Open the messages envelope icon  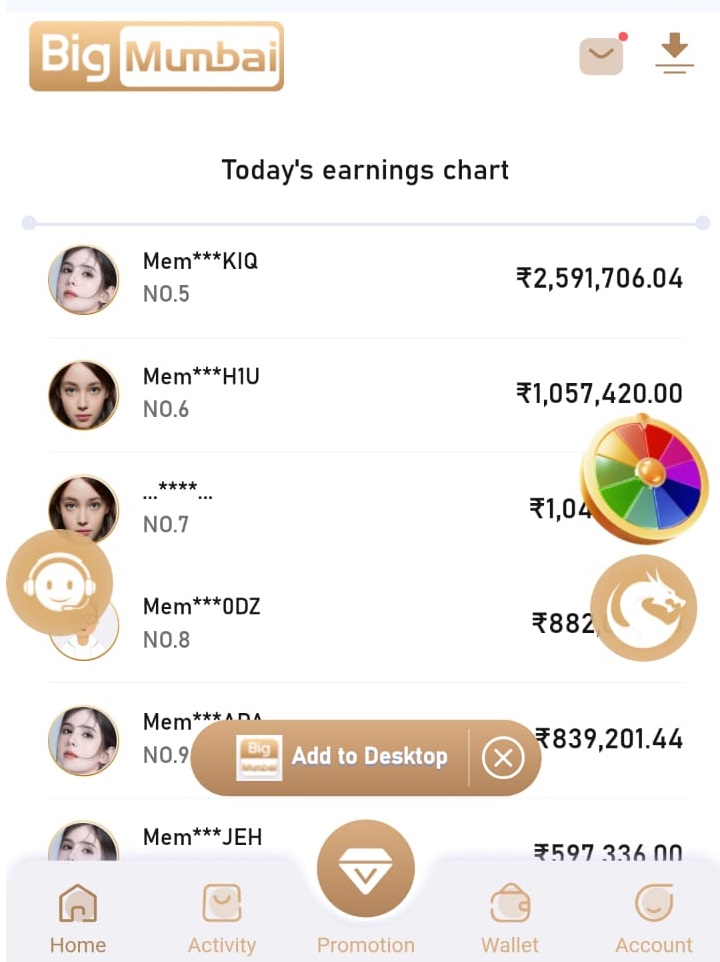(x=601, y=56)
